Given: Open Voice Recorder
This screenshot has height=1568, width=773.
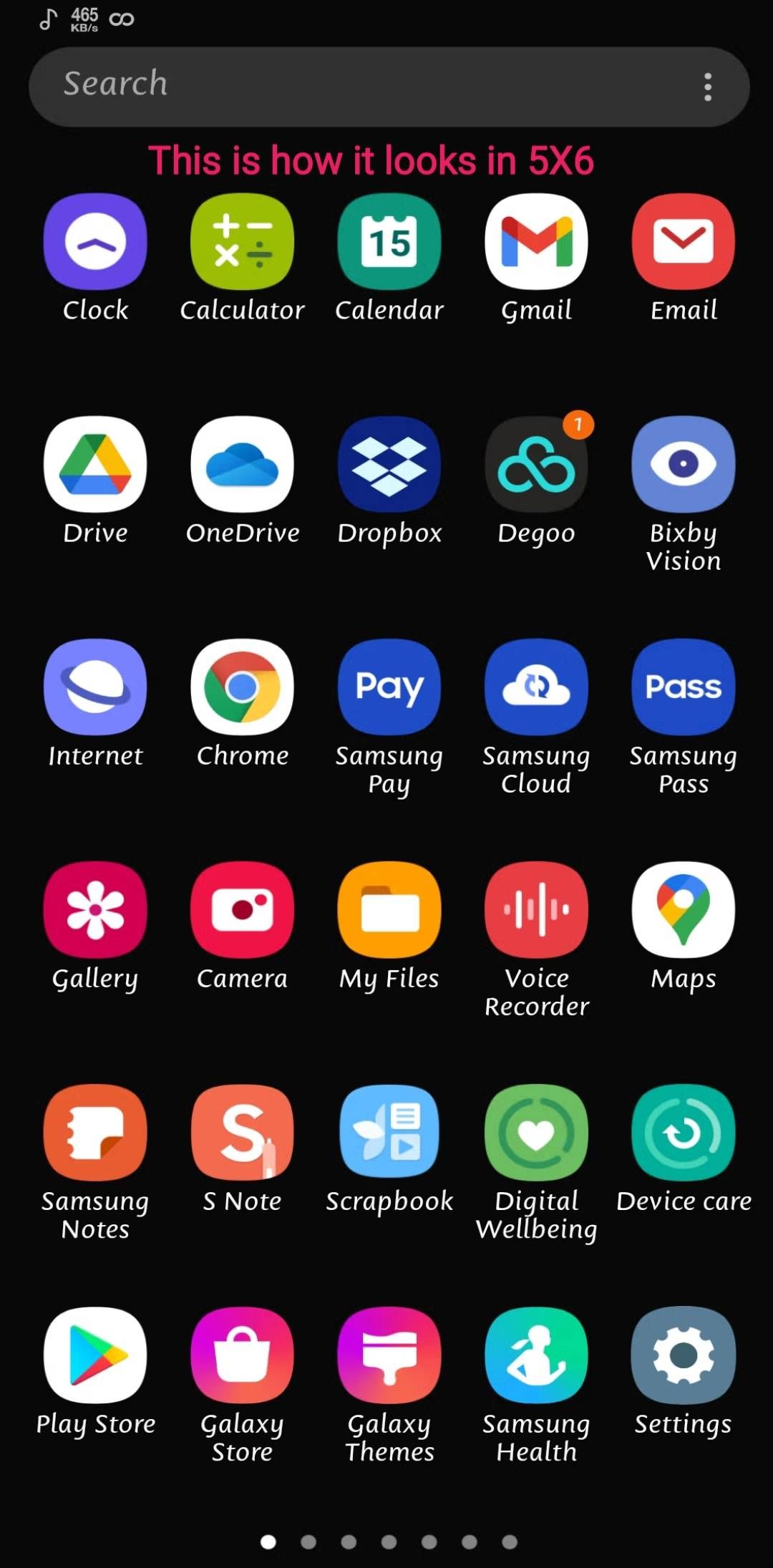Looking at the screenshot, I should tap(536, 910).
